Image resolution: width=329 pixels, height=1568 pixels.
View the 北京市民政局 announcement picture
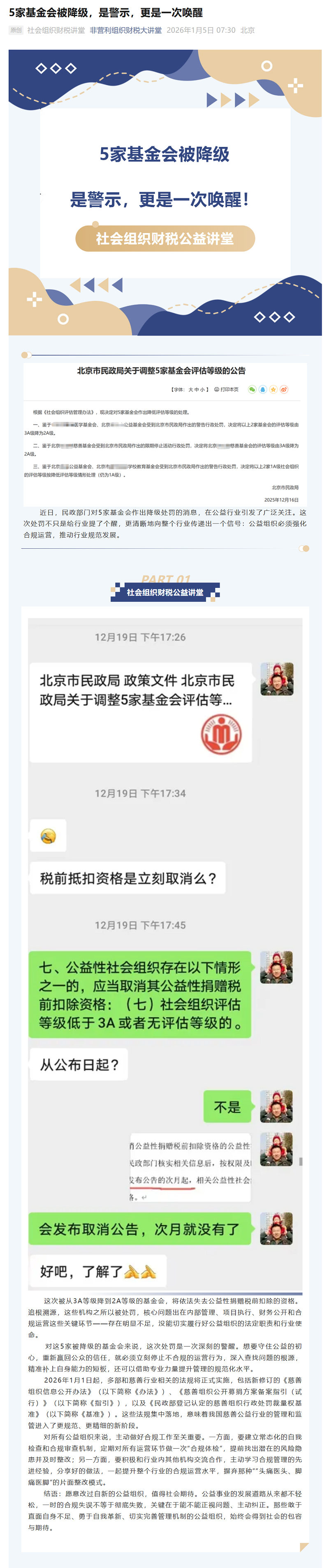[165, 433]
